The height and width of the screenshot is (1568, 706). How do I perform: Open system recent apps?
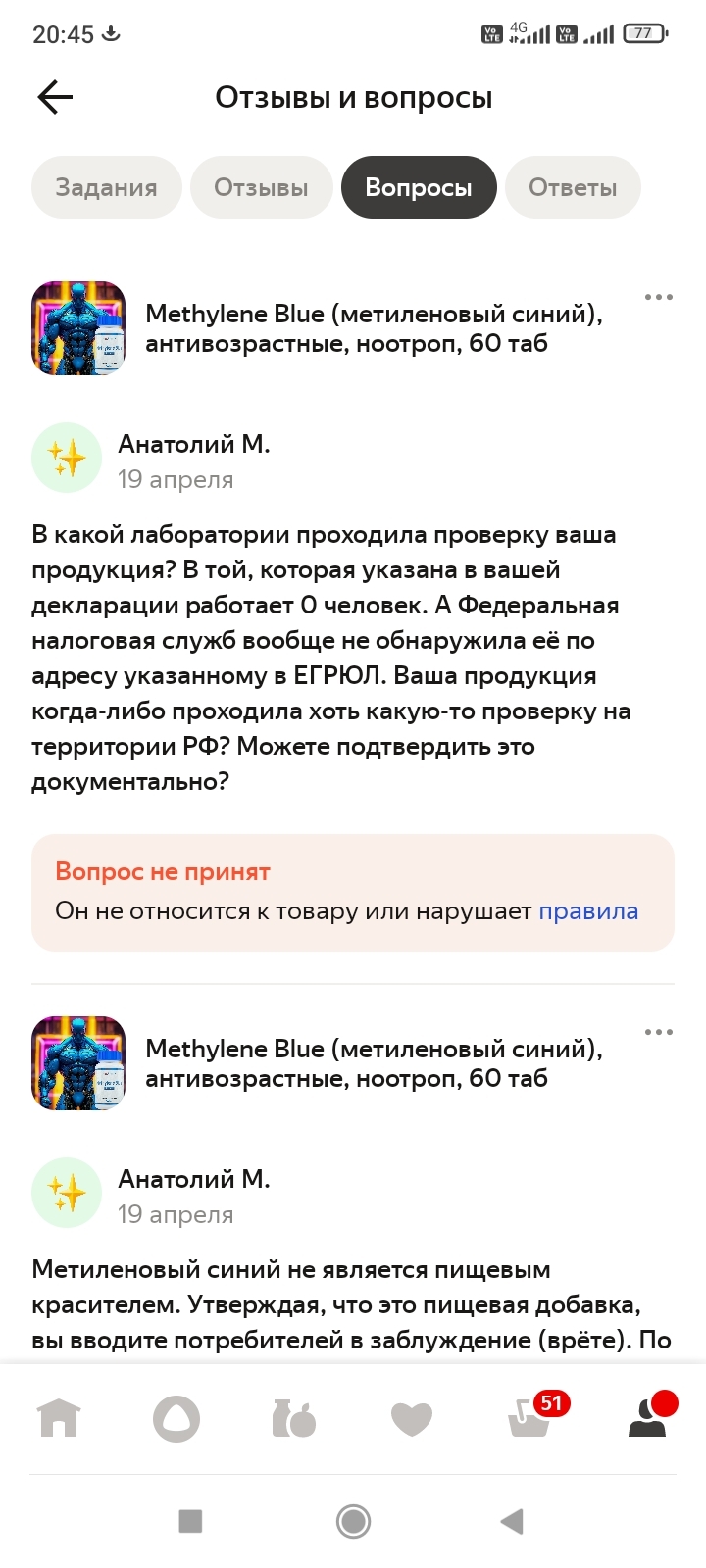click(190, 1521)
